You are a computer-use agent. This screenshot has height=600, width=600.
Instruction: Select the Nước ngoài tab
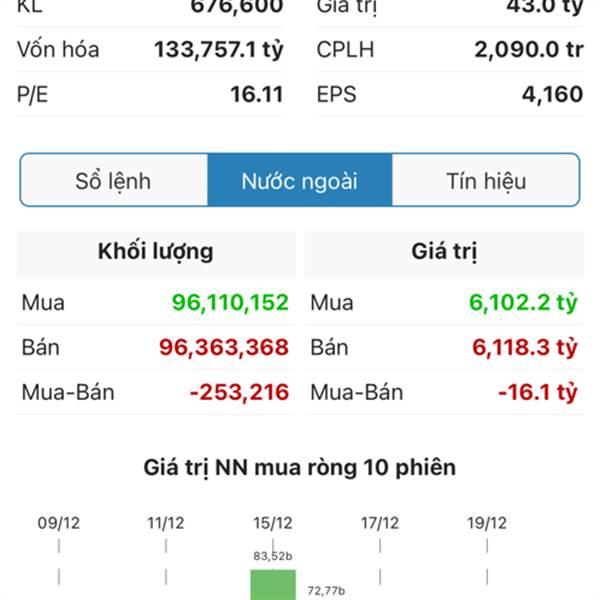pyautogui.click(x=299, y=181)
